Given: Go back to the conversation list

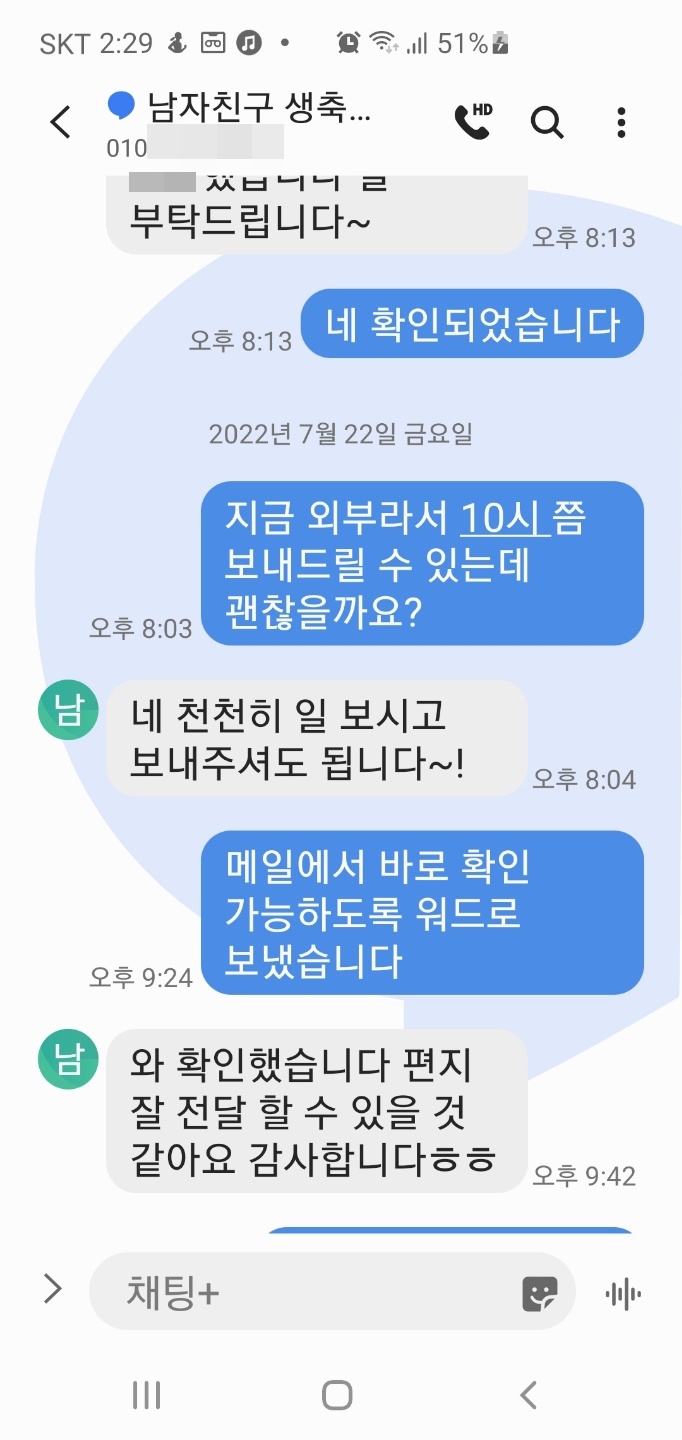Looking at the screenshot, I should tap(61, 122).
